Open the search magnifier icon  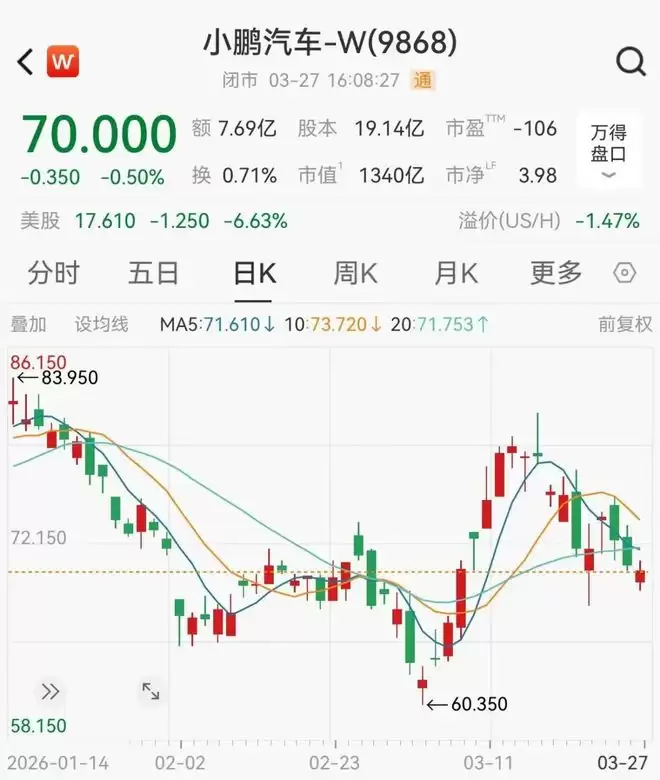tap(631, 62)
